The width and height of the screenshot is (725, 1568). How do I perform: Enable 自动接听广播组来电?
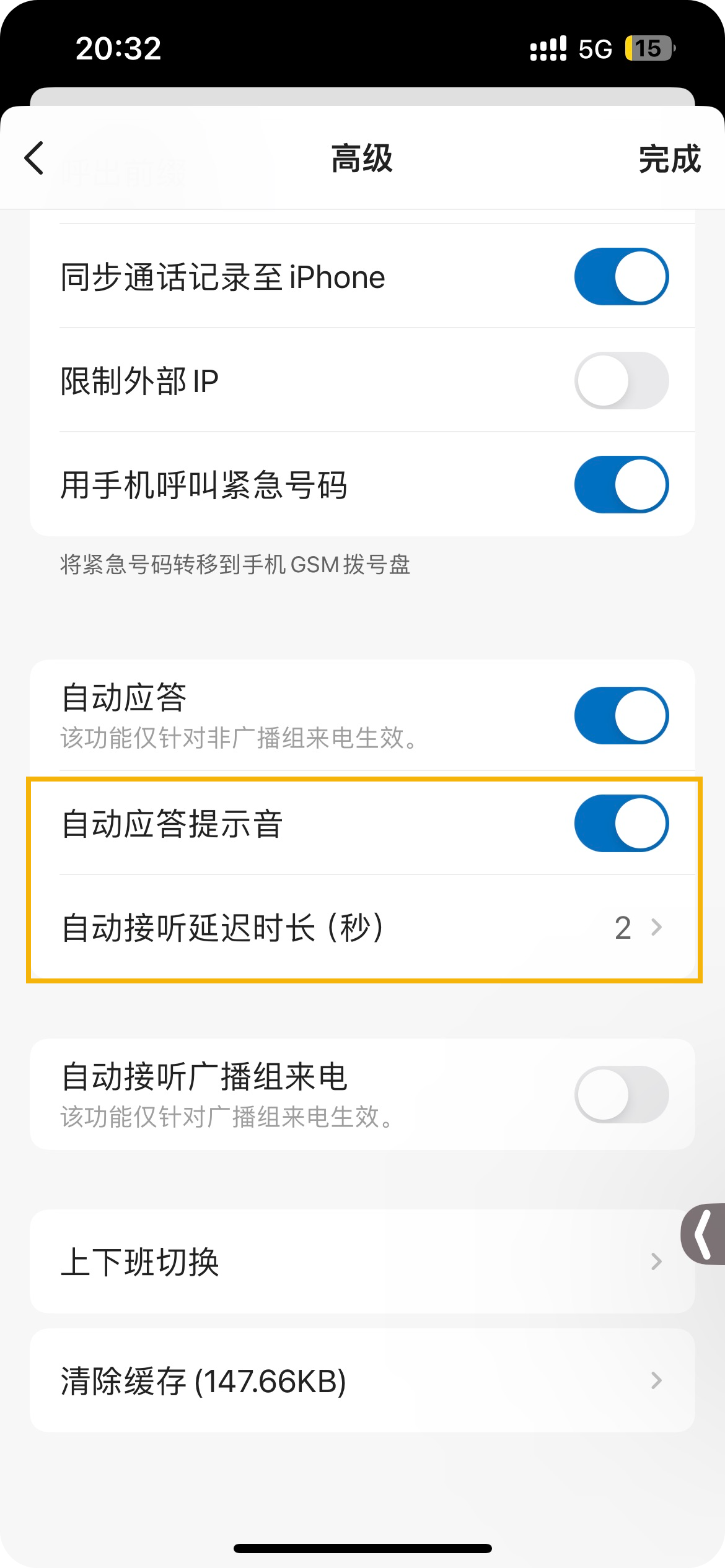coord(621,1094)
